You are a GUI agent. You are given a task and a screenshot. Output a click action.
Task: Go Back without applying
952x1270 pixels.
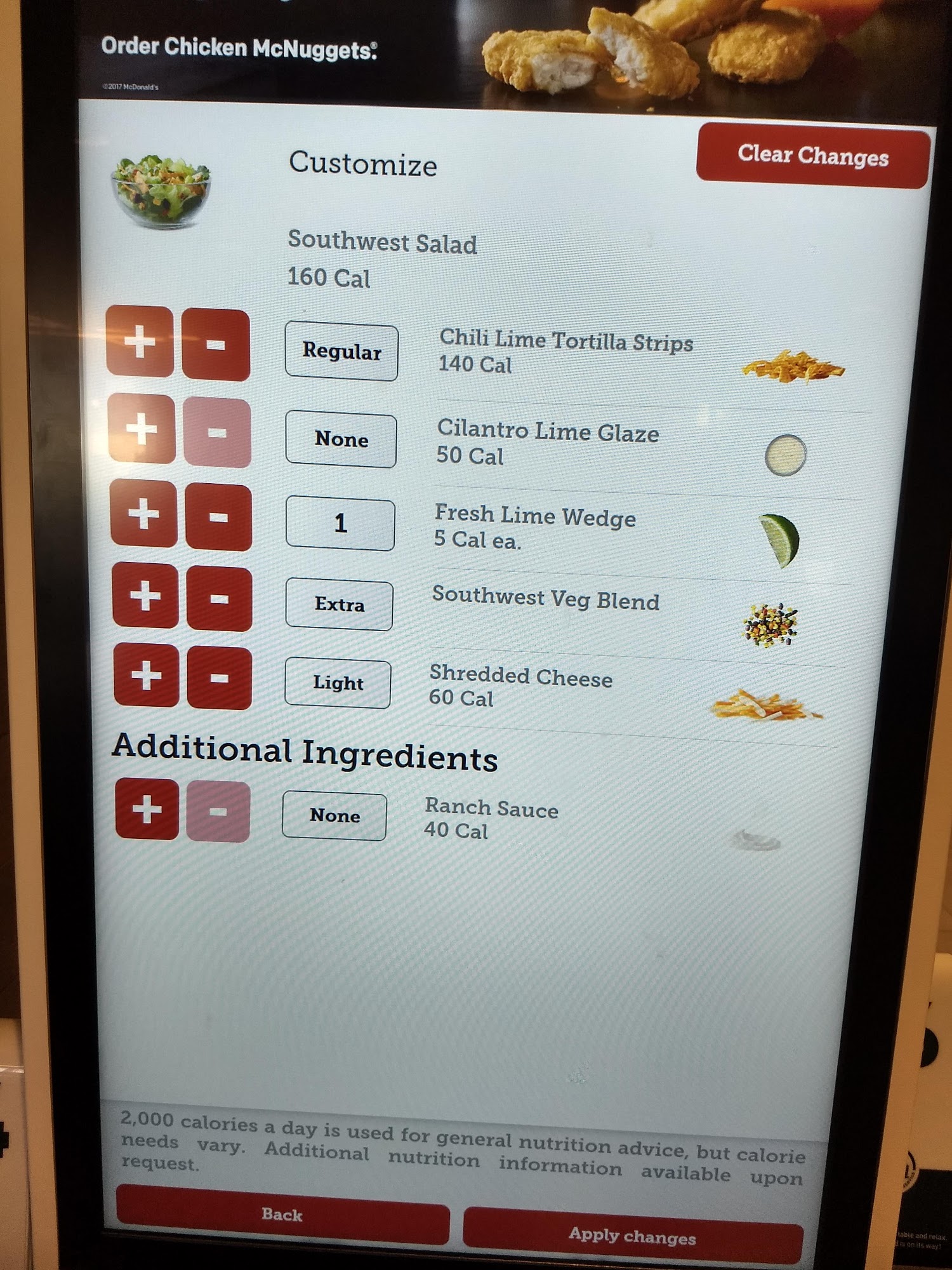(x=282, y=1214)
